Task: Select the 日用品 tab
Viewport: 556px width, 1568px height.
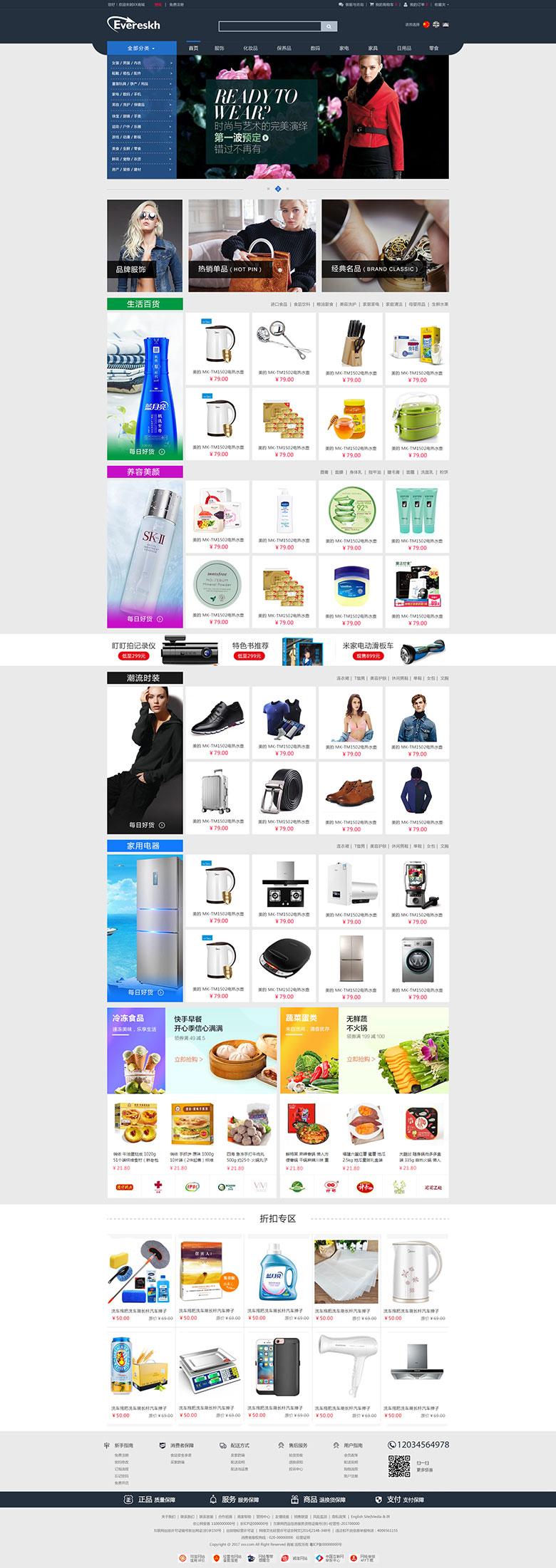Action: pos(404,48)
